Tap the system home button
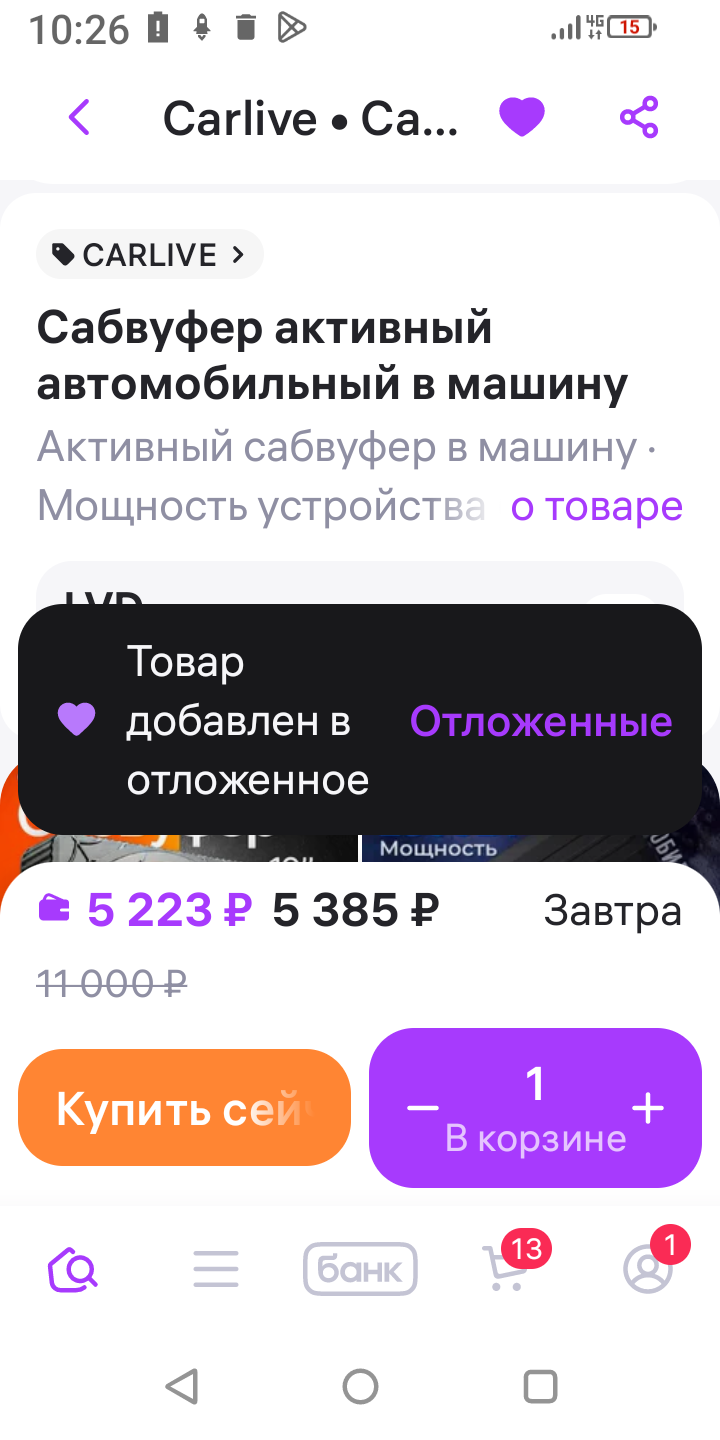The width and height of the screenshot is (720, 1440). click(x=360, y=1387)
